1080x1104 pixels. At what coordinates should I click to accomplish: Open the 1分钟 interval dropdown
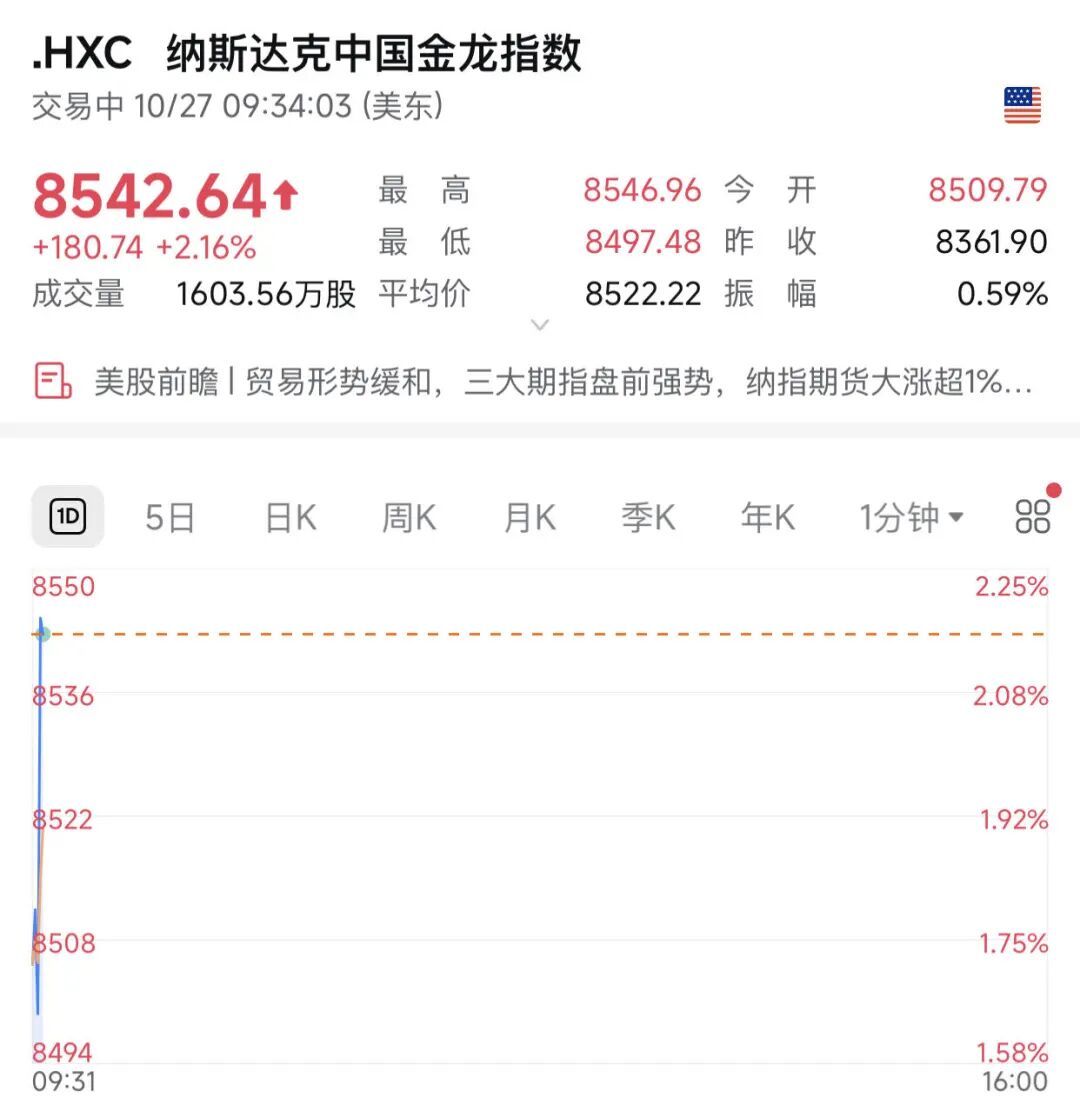pos(911,518)
